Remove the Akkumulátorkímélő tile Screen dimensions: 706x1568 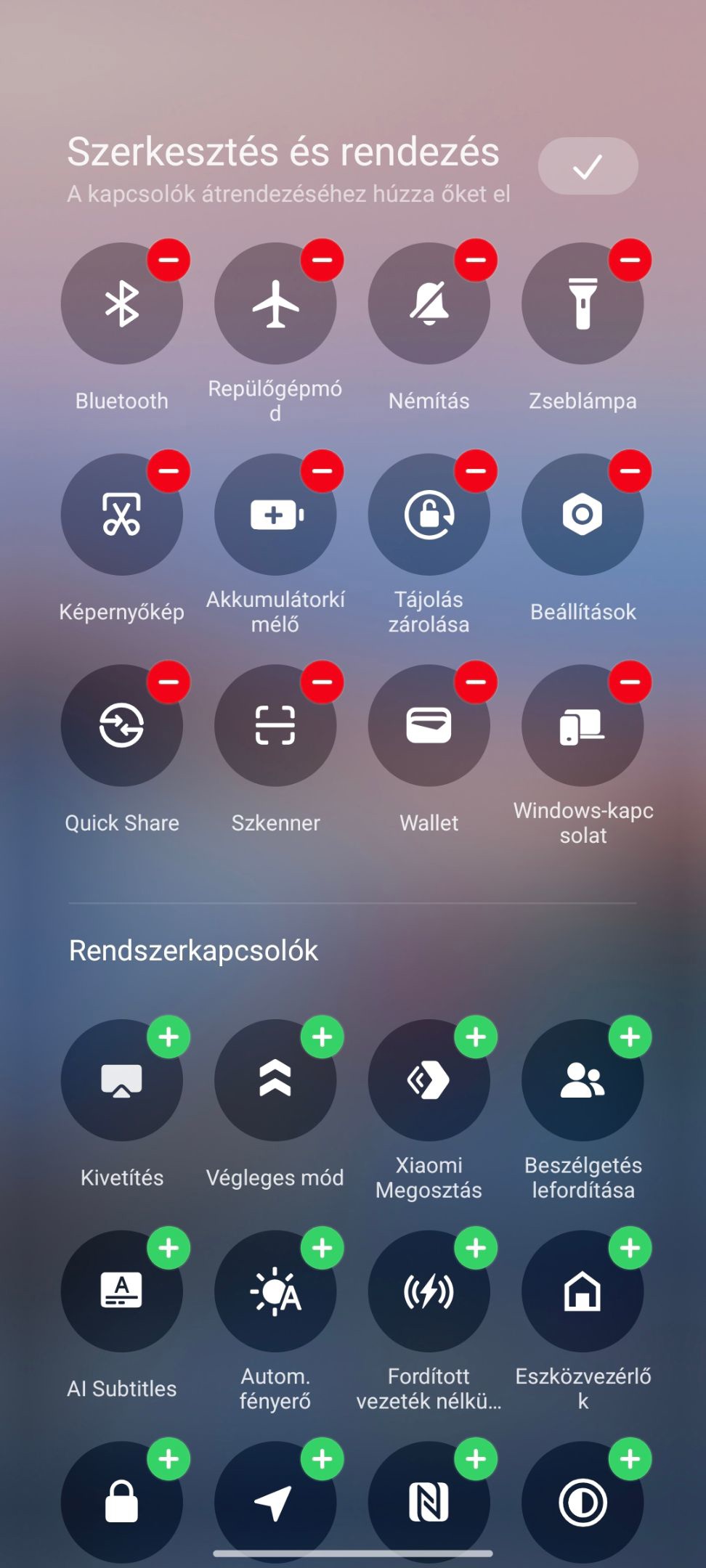click(x=322, y=471)
